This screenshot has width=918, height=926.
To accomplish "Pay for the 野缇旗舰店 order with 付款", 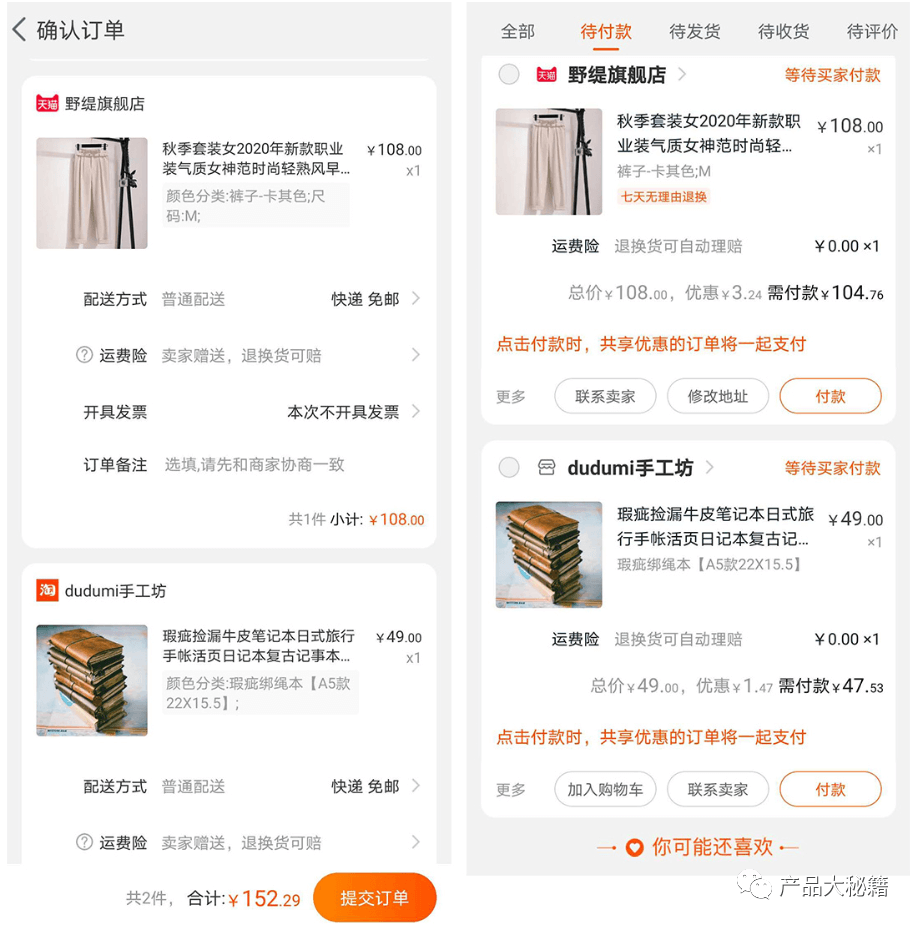I will 830,396.
